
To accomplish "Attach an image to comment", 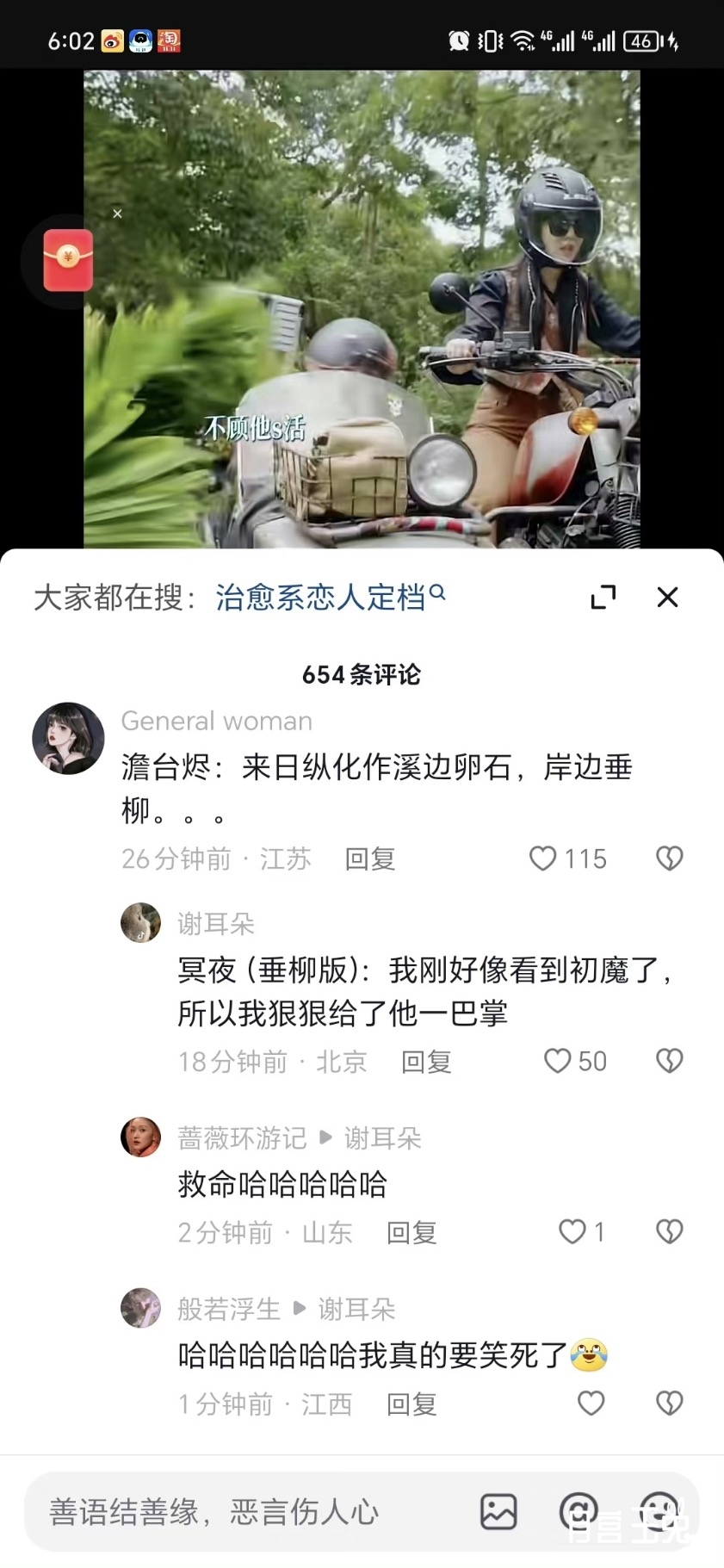I will (x=498, y=1511).
